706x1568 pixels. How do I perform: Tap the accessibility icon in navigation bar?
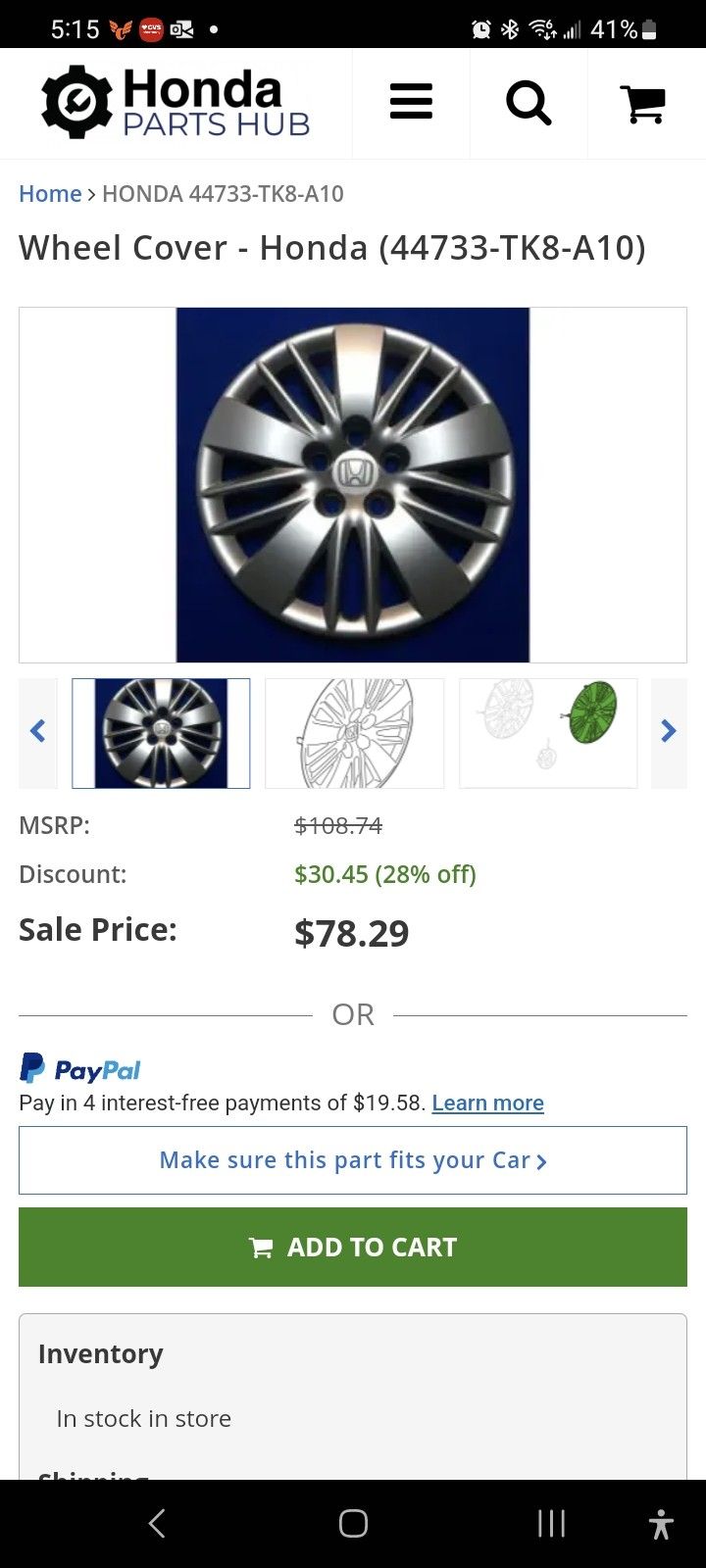659,1523
